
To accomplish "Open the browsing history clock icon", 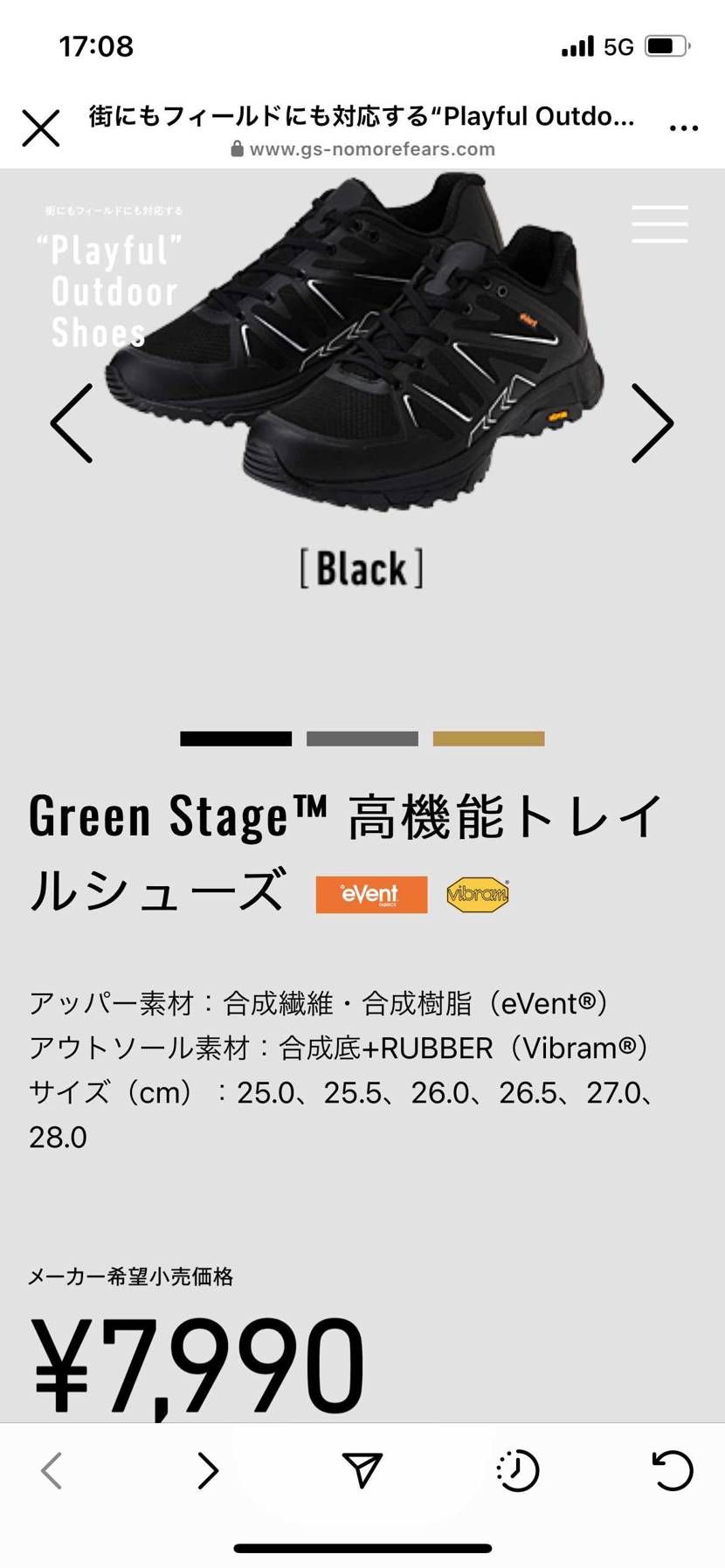I will point(517,1471).
